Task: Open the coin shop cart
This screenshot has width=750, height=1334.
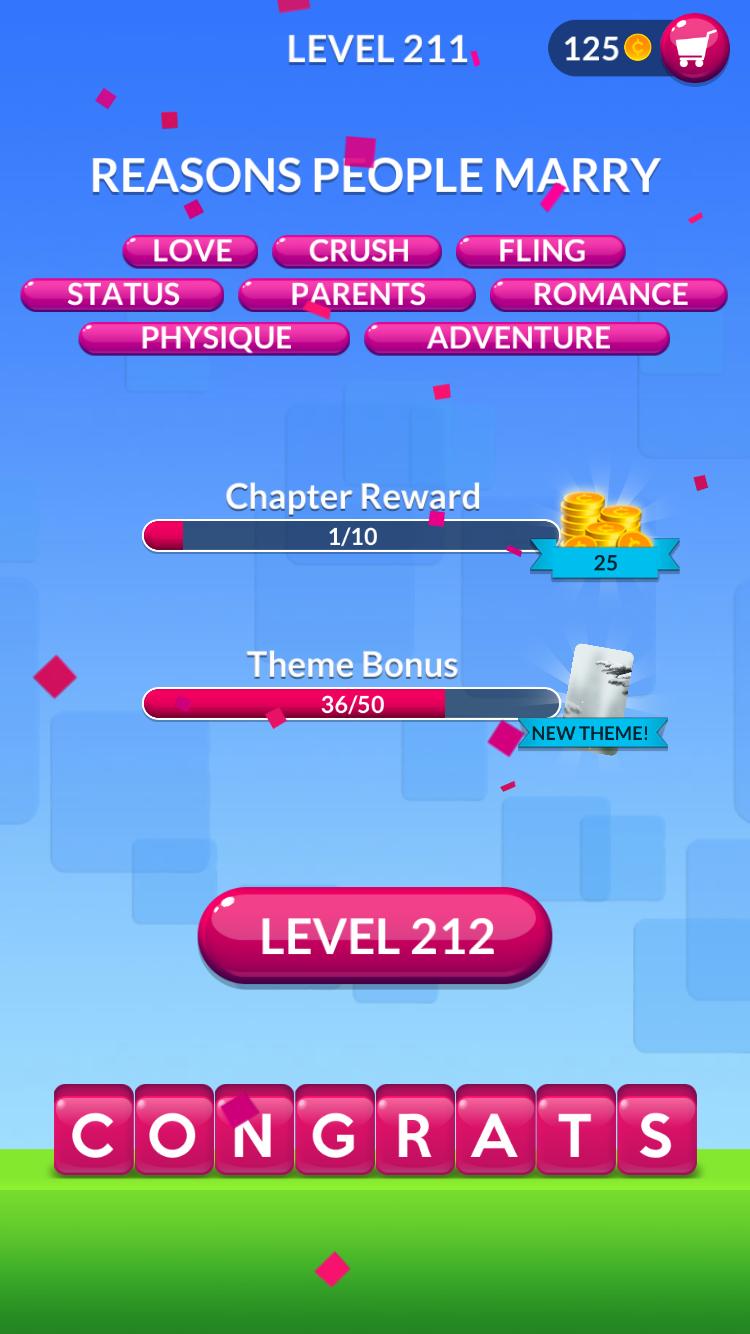Action: click(694, 48)
